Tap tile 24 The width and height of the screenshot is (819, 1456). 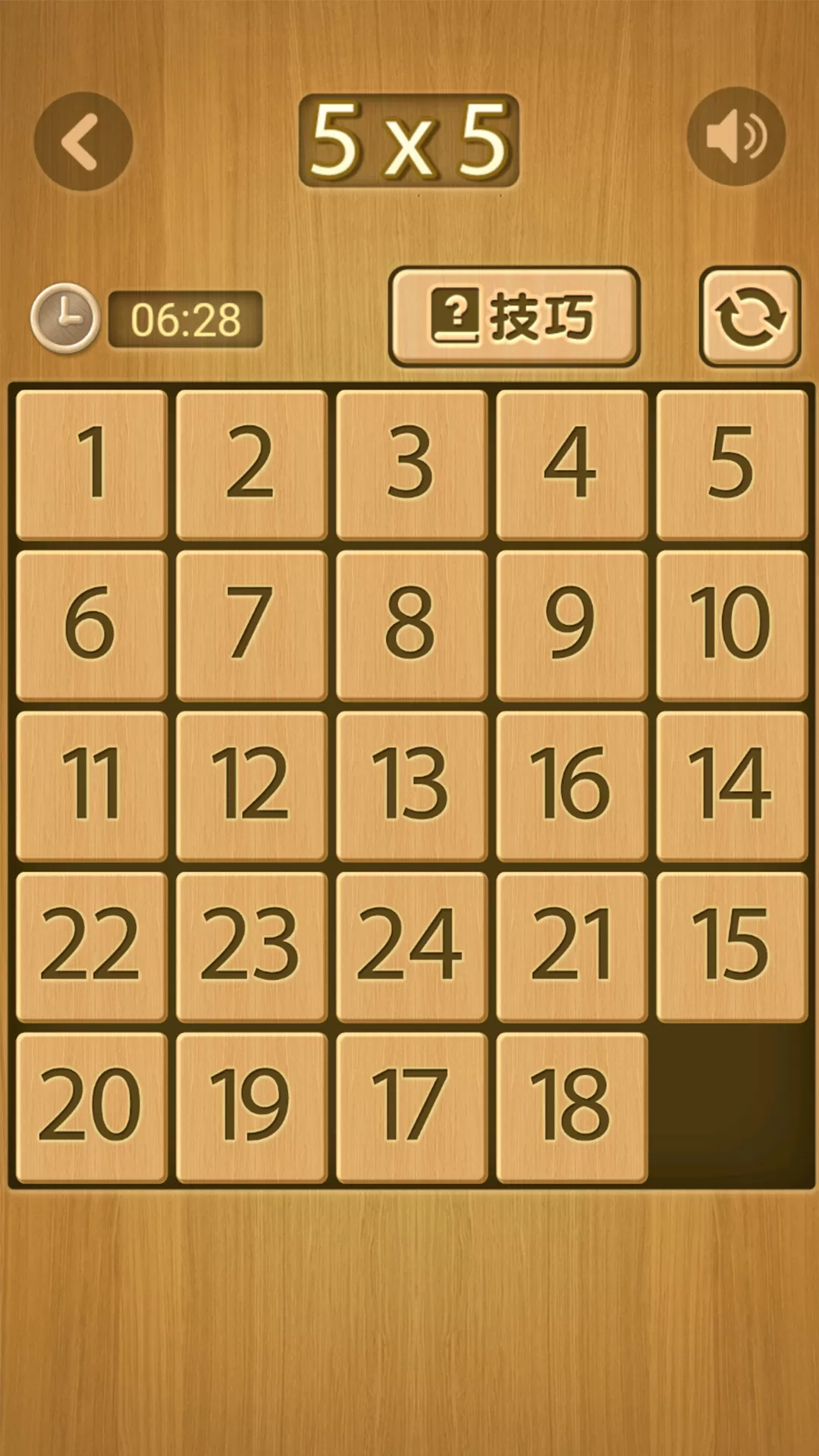coord(412,946)
